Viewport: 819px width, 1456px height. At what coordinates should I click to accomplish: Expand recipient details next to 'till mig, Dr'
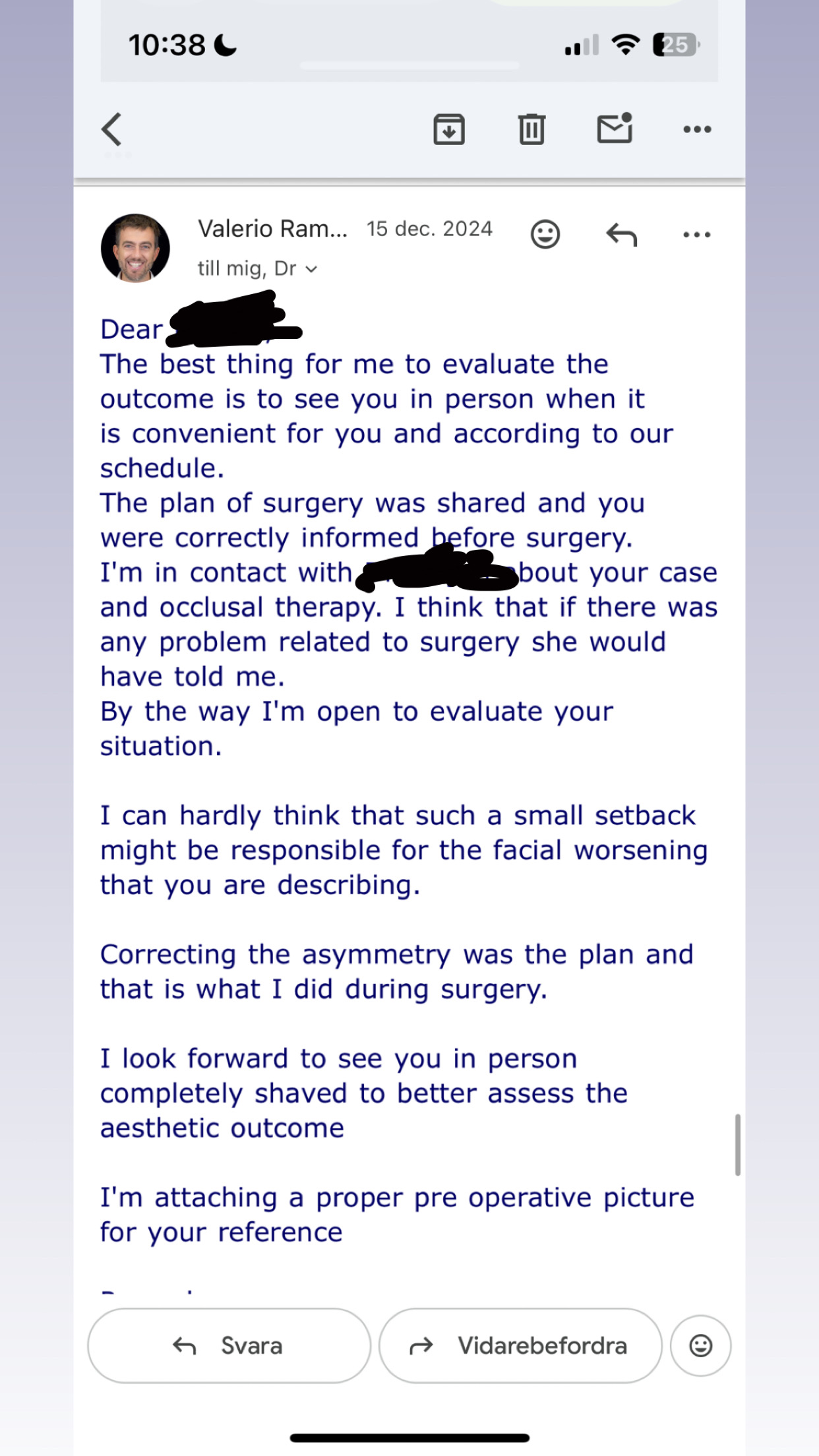[312, 269]
